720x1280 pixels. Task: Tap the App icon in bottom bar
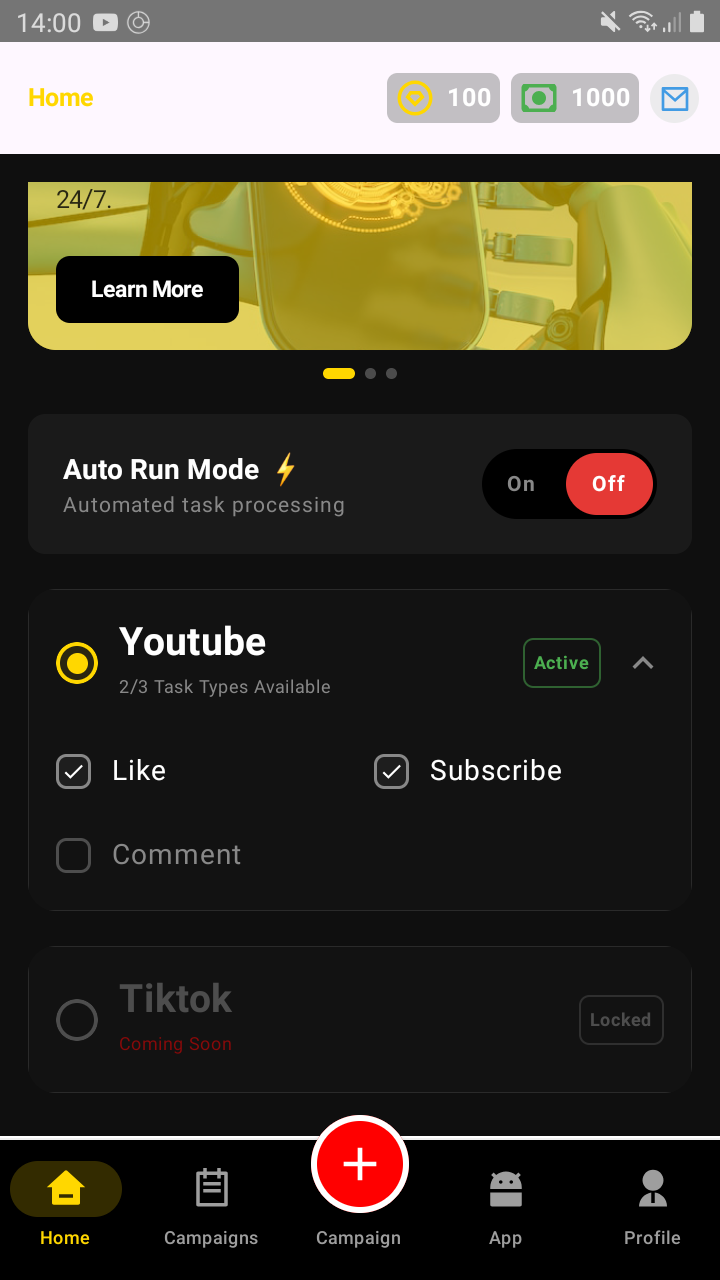click(505, 1188)
